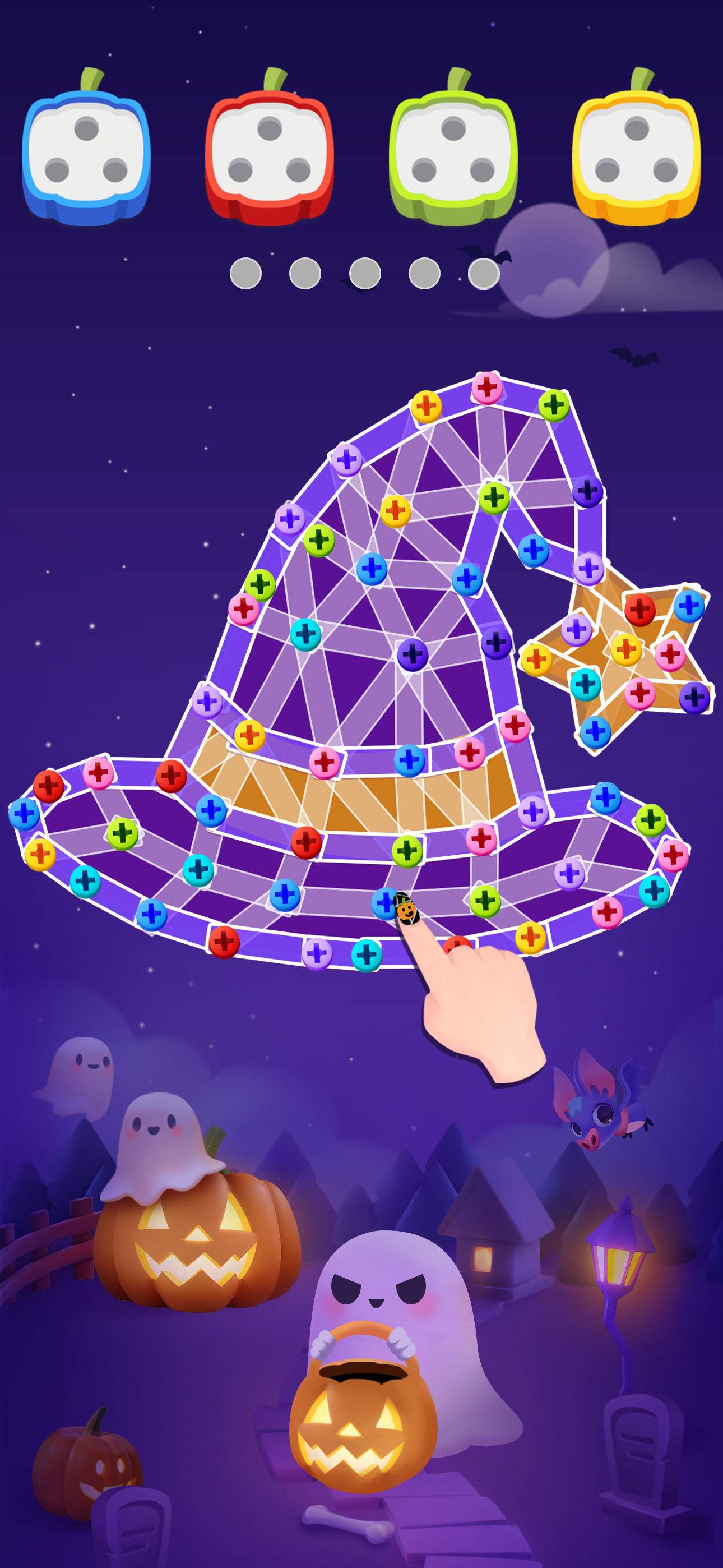Tap the yellow screw at the brim's left tip

click(x=40, y=854)
